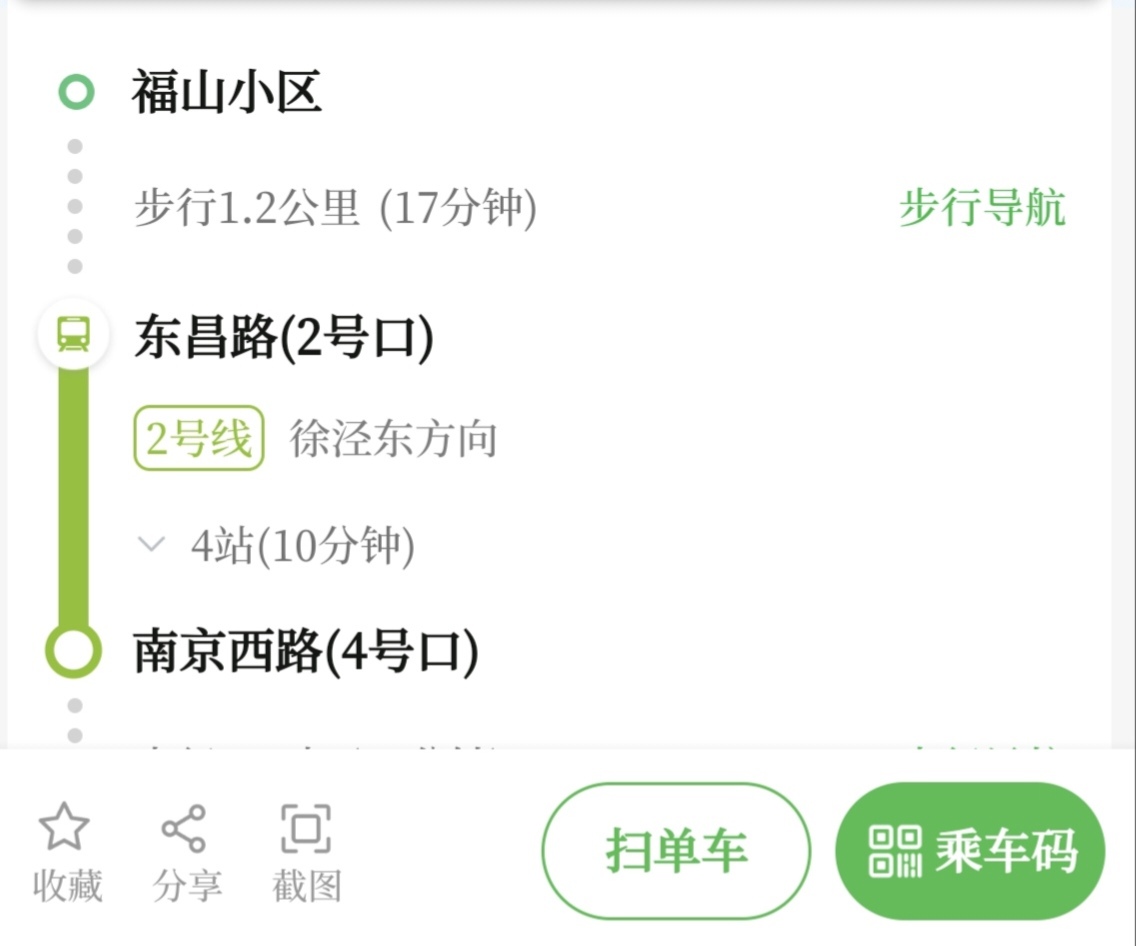The image size is (1136, 946).
Task: Tap the 扫单车 bike scan button
Action: click(x=676, y=851)
